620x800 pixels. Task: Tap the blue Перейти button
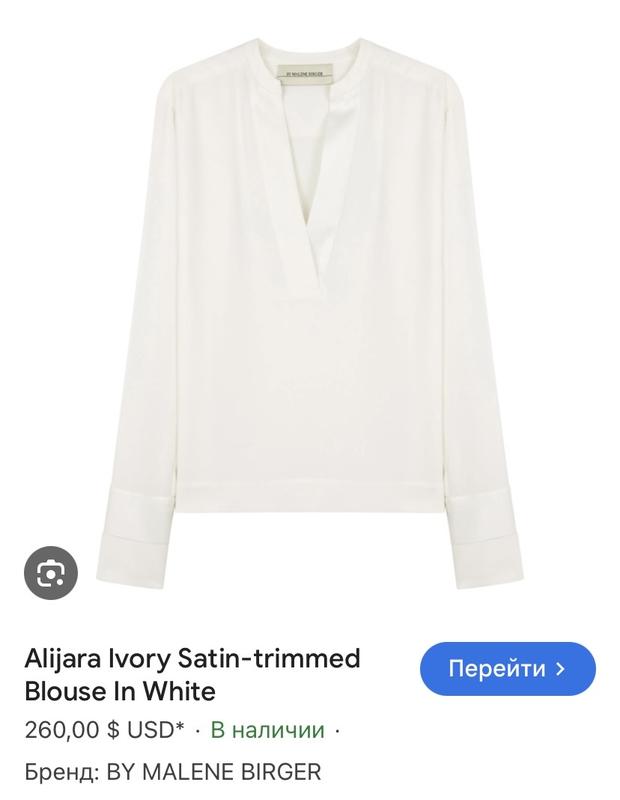click(508, 668)
